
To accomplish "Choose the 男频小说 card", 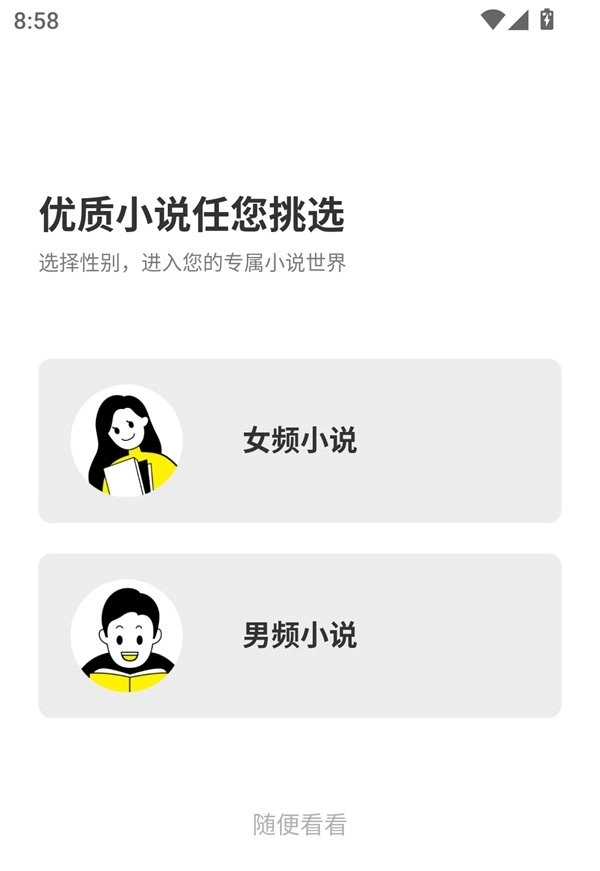I will point(299,636).
